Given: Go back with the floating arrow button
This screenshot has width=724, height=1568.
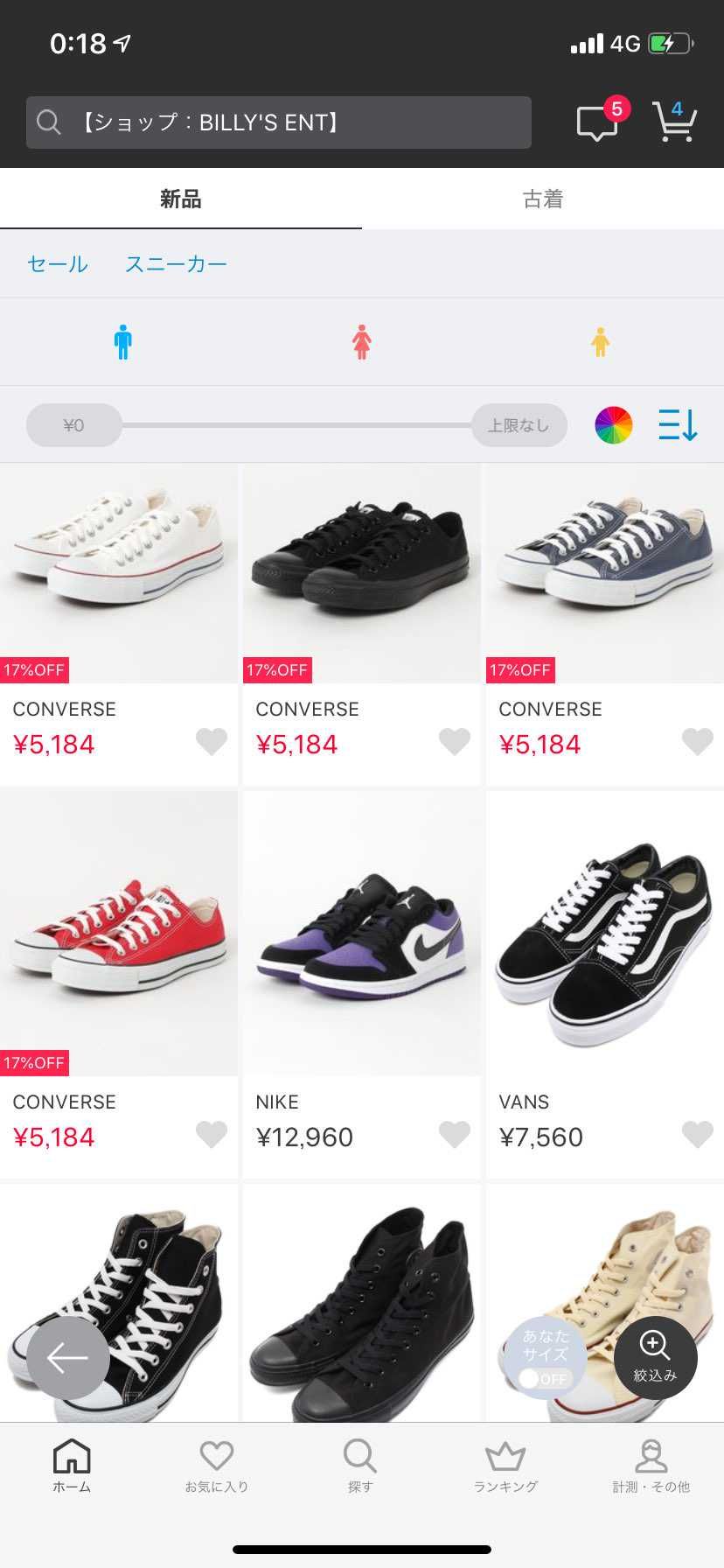Looking at the screenshot, I should [68, 1358].
